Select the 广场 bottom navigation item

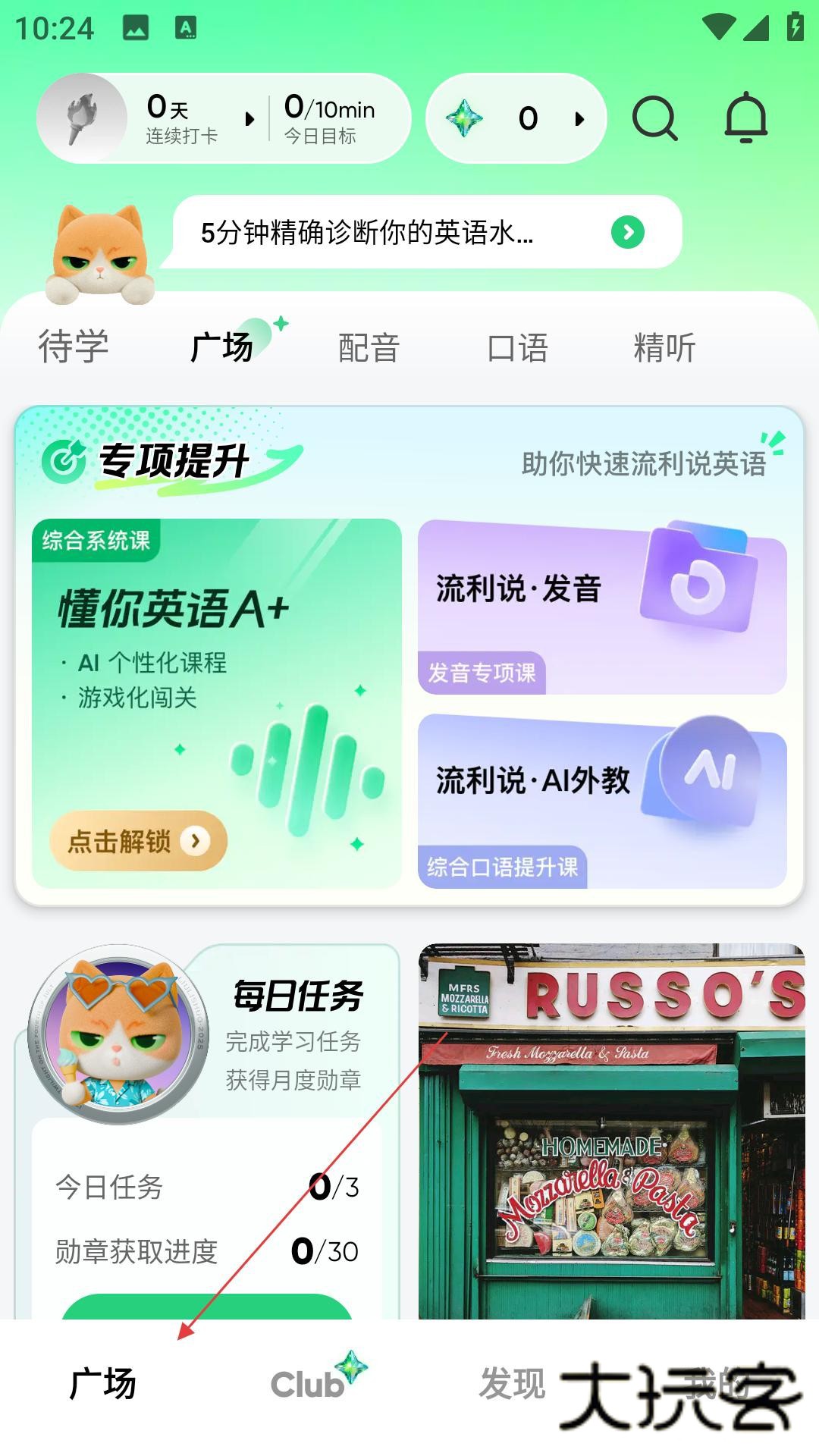pyautogui.click(x=103, y=1385)
